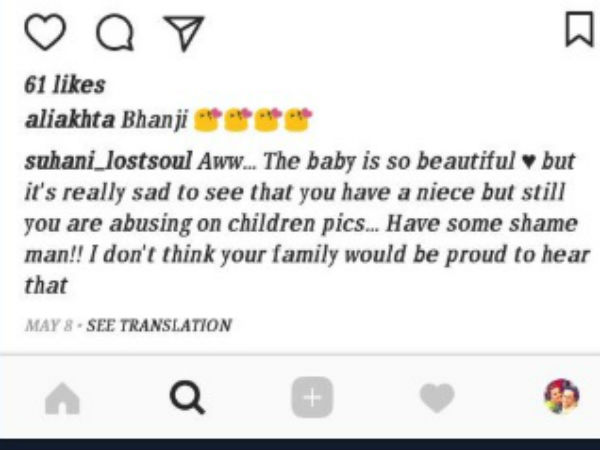Share this post via the paper plane
The height and width of the screenshot is (450, 600).
coord(183,34)
